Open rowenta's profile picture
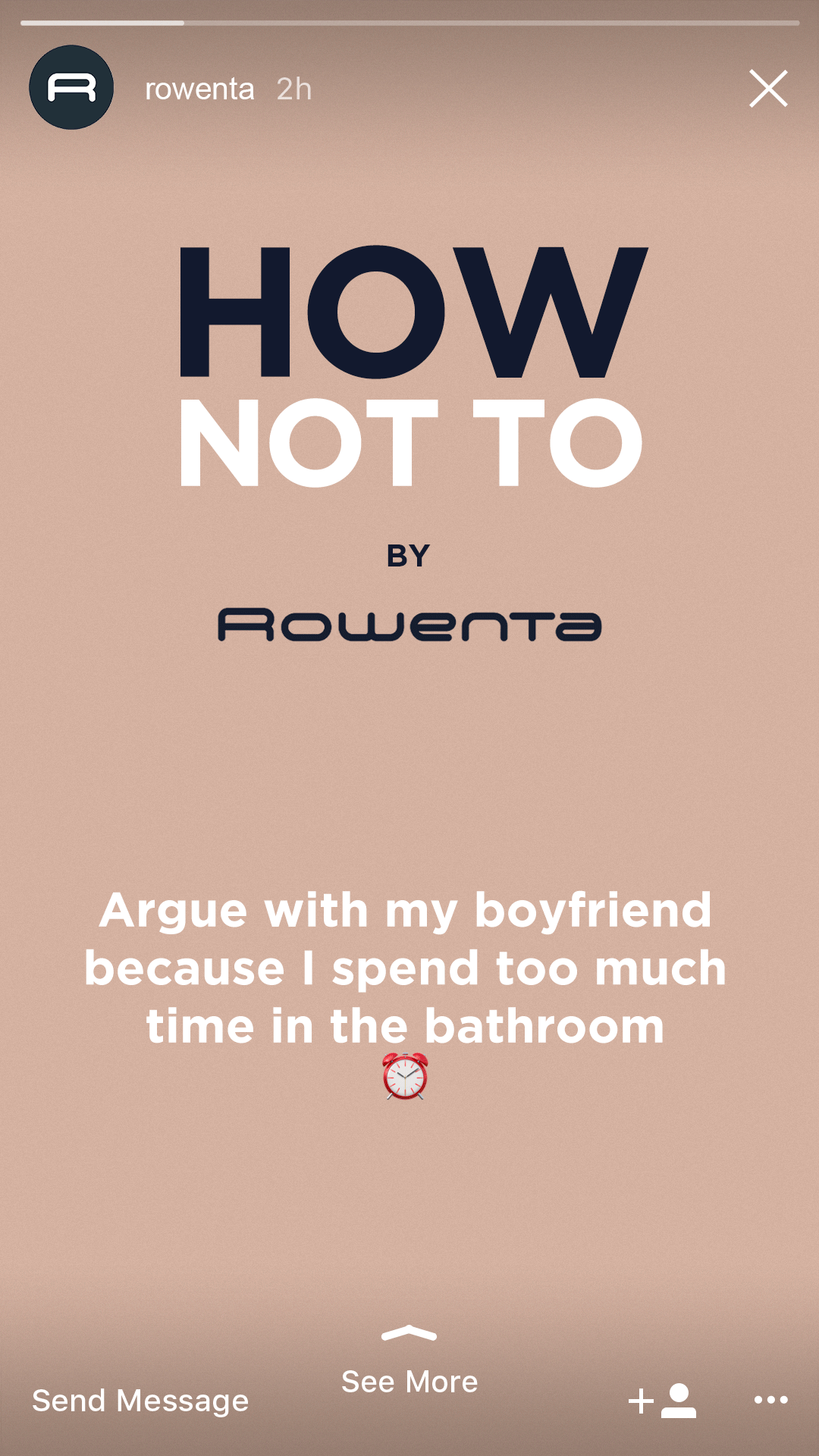Image resolution: width=819 pixels, height=1456 pixels. [71, 88]
